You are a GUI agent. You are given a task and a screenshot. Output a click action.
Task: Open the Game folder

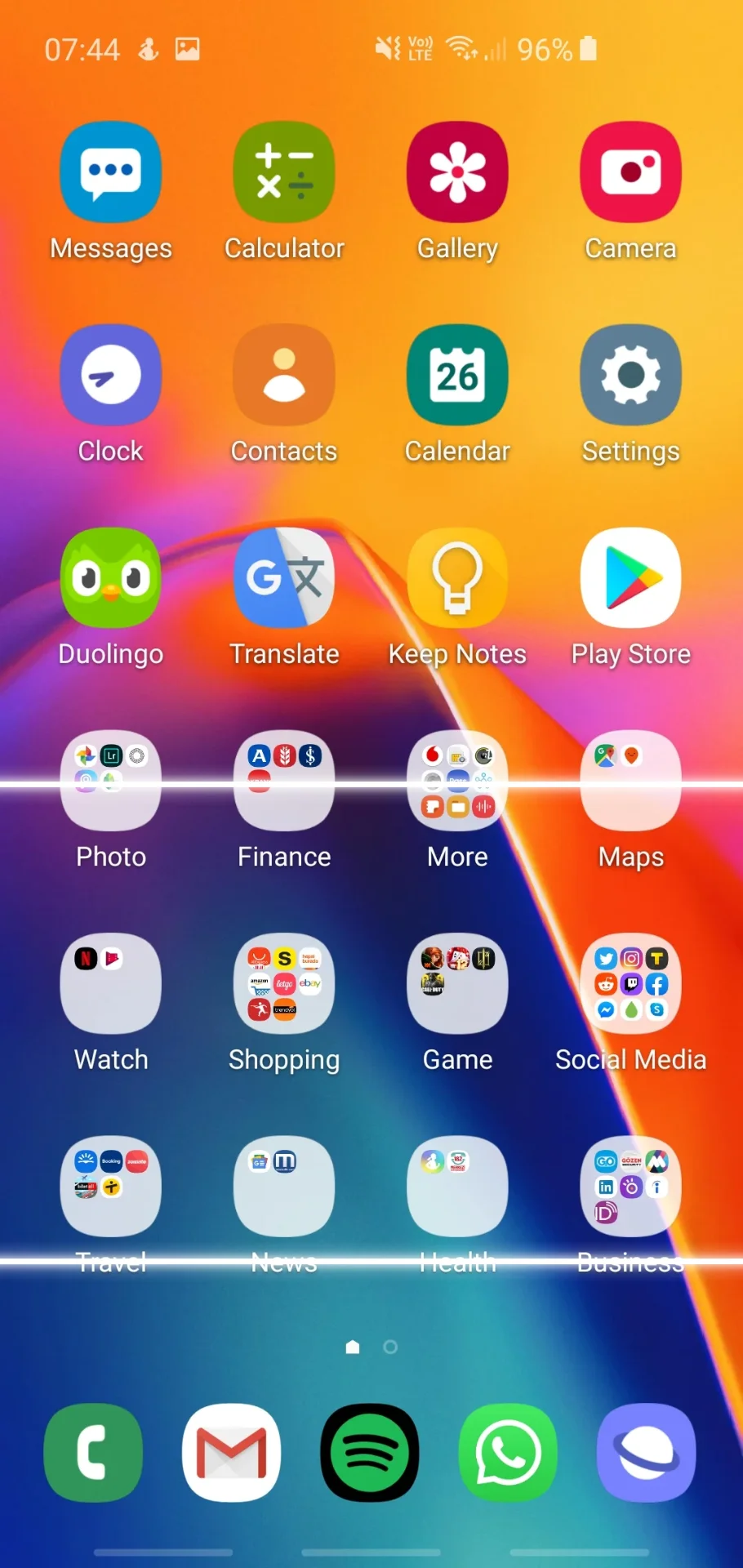[x=457, y=984]
